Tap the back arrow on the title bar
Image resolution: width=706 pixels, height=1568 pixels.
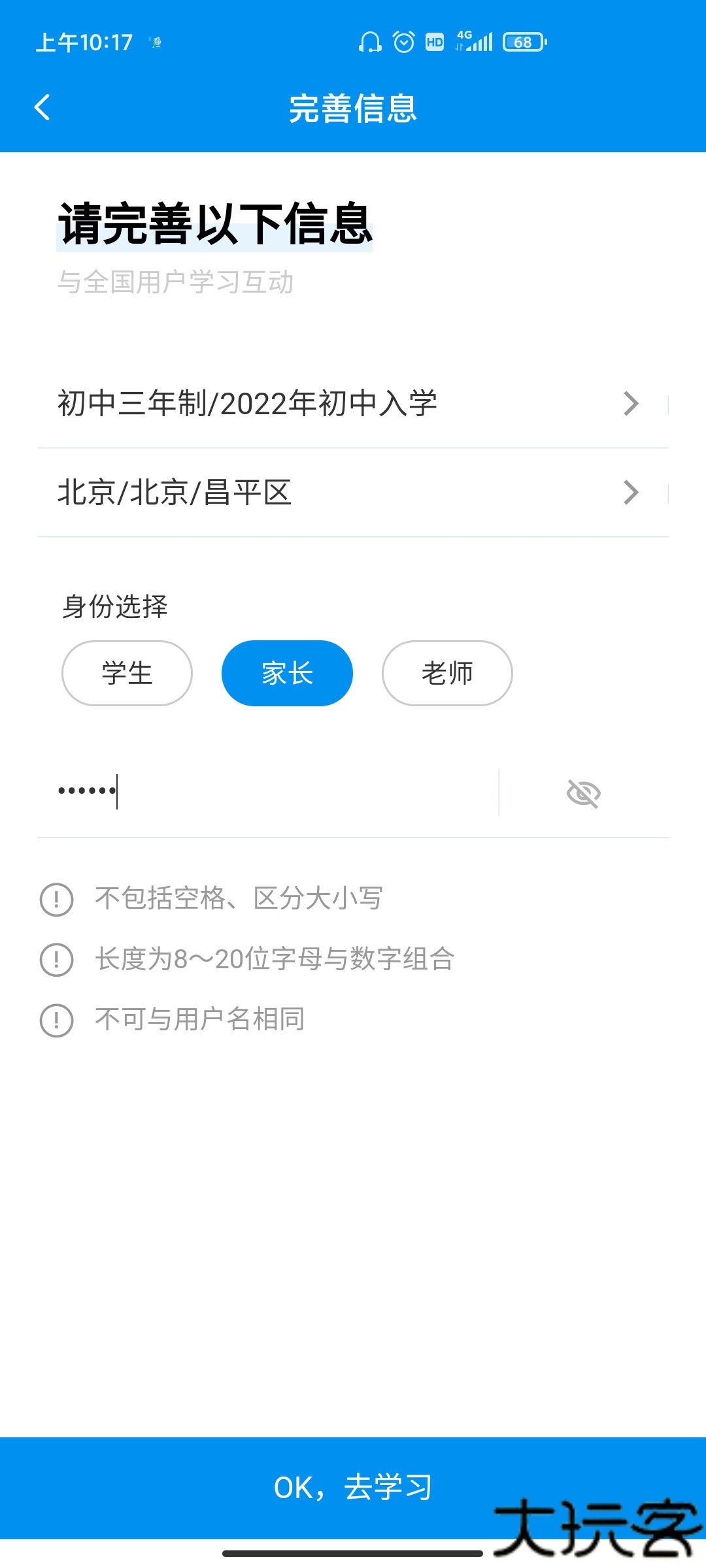point(42,108)
